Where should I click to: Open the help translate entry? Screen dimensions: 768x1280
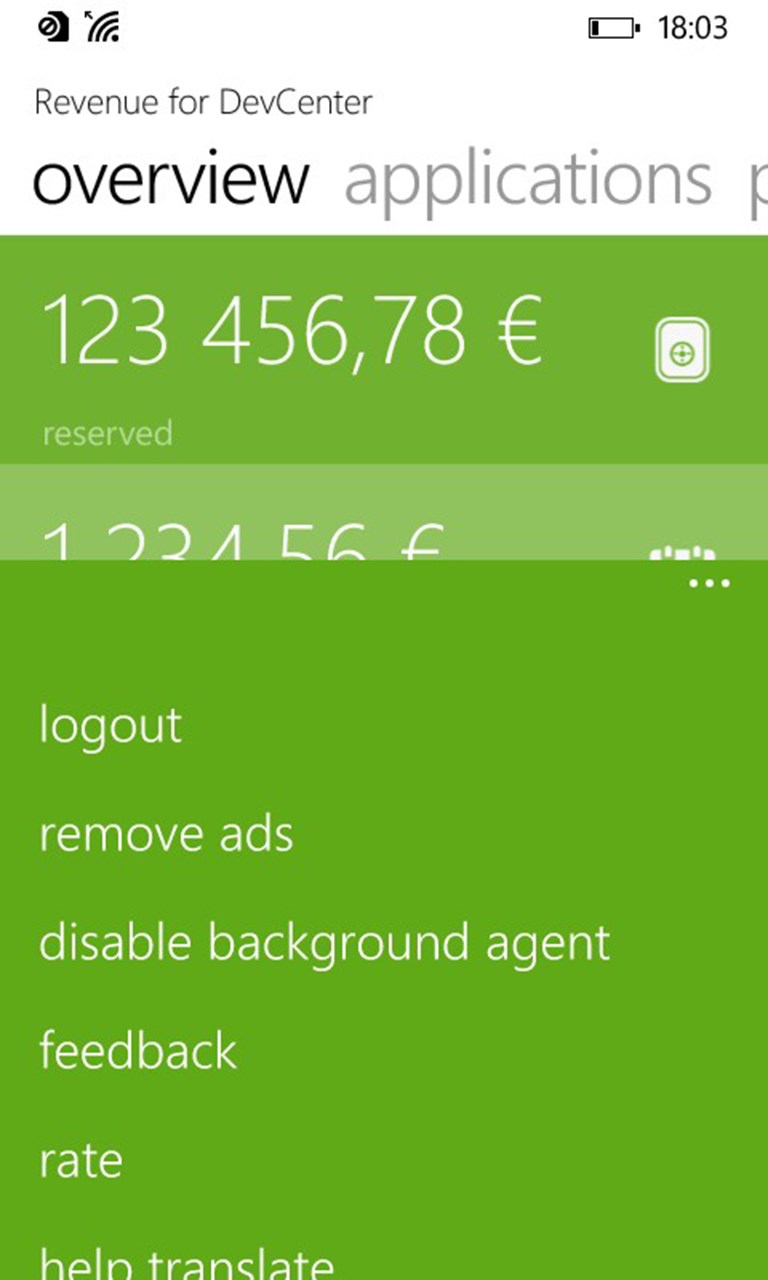(x=186, y=1262)
